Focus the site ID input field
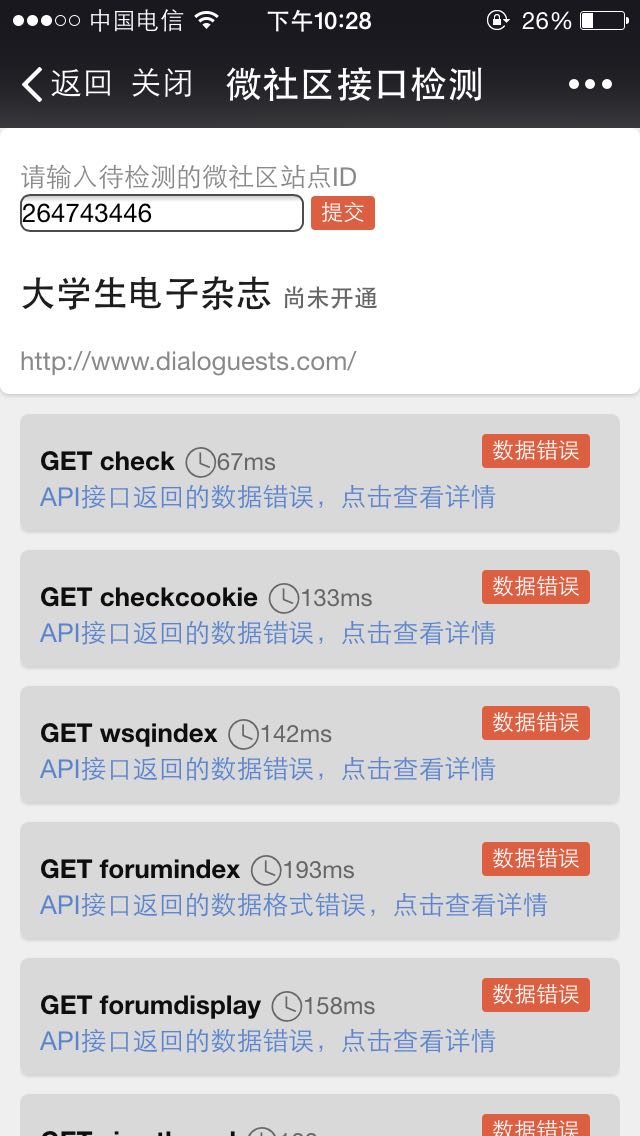The height and width of the screenshot is (1136, 640). [161, 213]
